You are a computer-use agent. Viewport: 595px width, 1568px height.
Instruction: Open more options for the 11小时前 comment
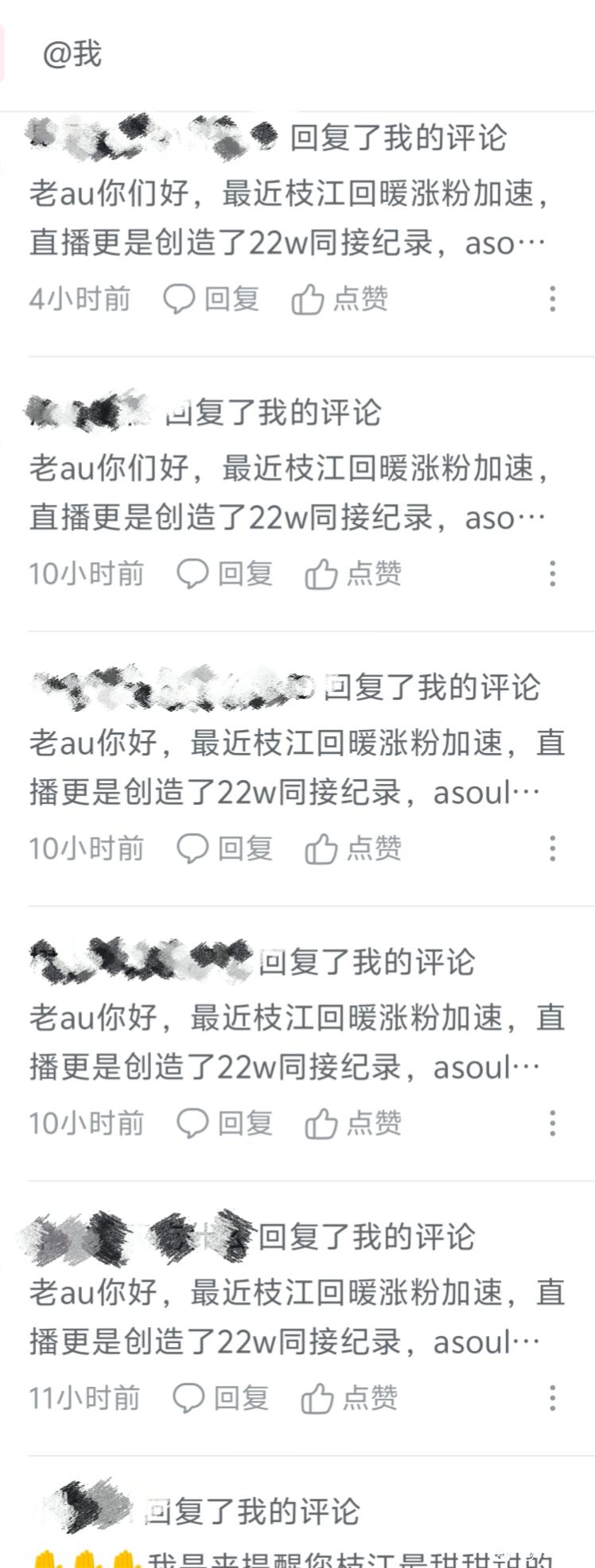553,1398
